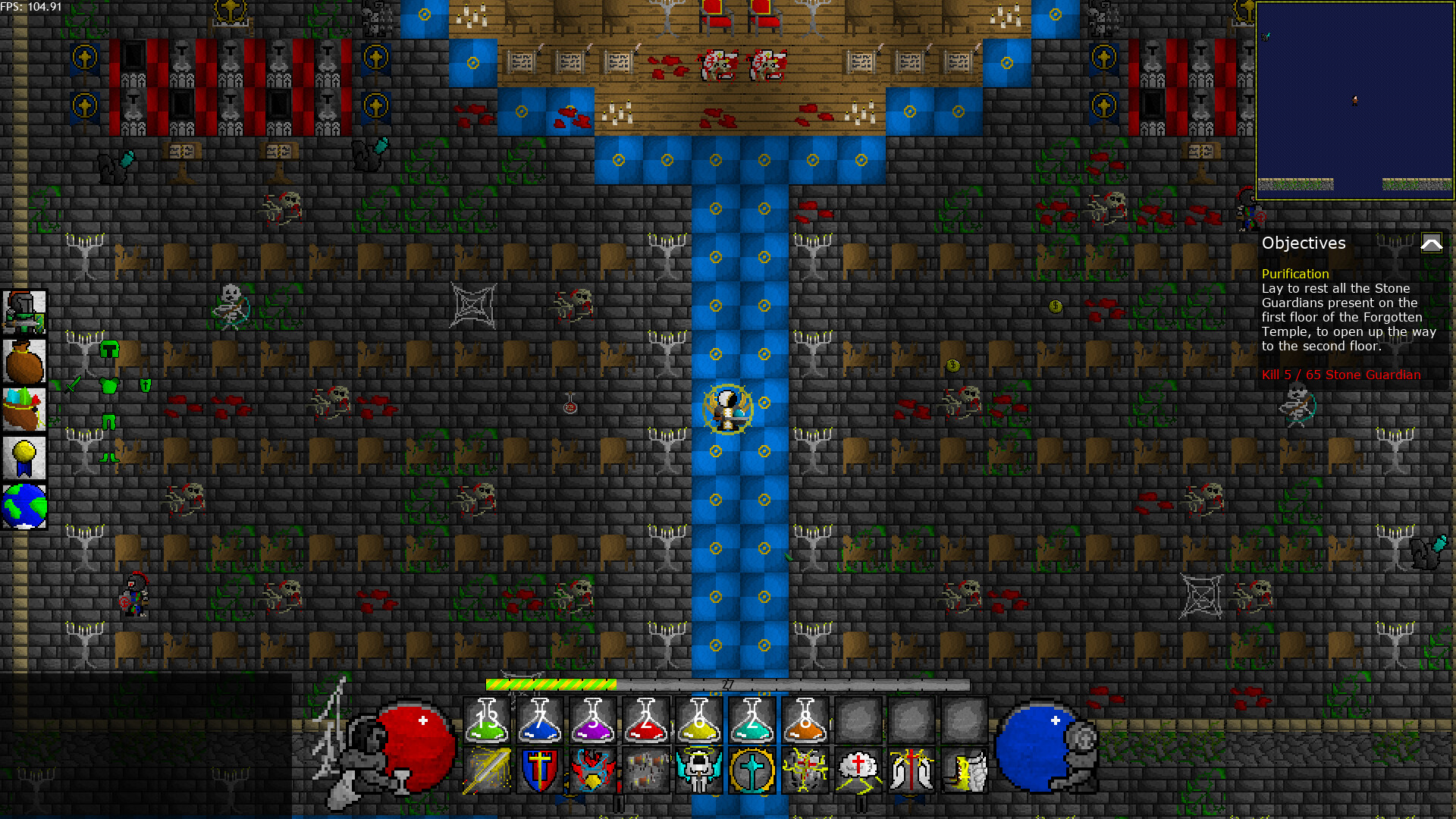The height and width of the screenshot is (819, 1456).
Task: Activate the teal cross circle skill
Action: (752, 770)
